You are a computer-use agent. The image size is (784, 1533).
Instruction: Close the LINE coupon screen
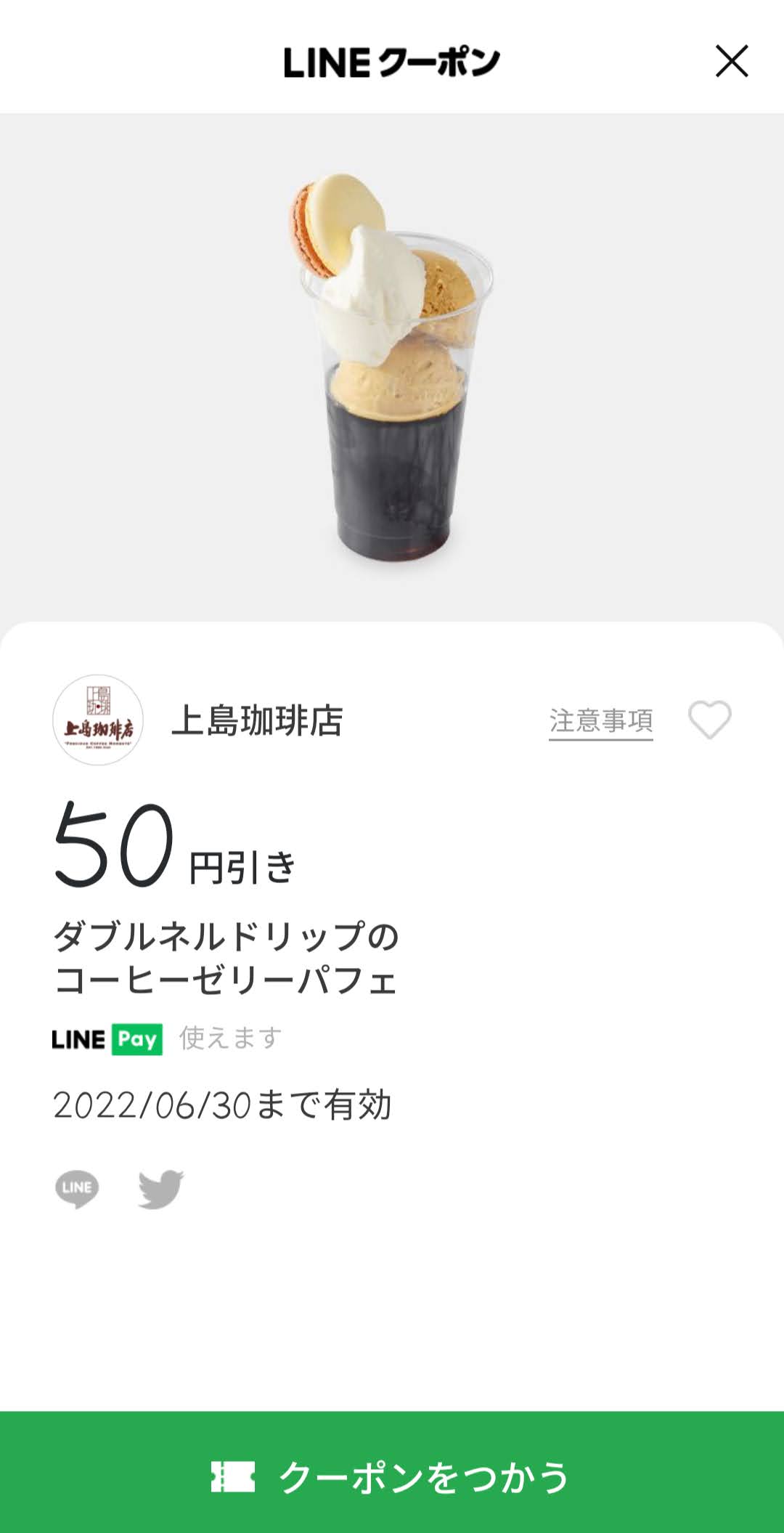(732, 61)
